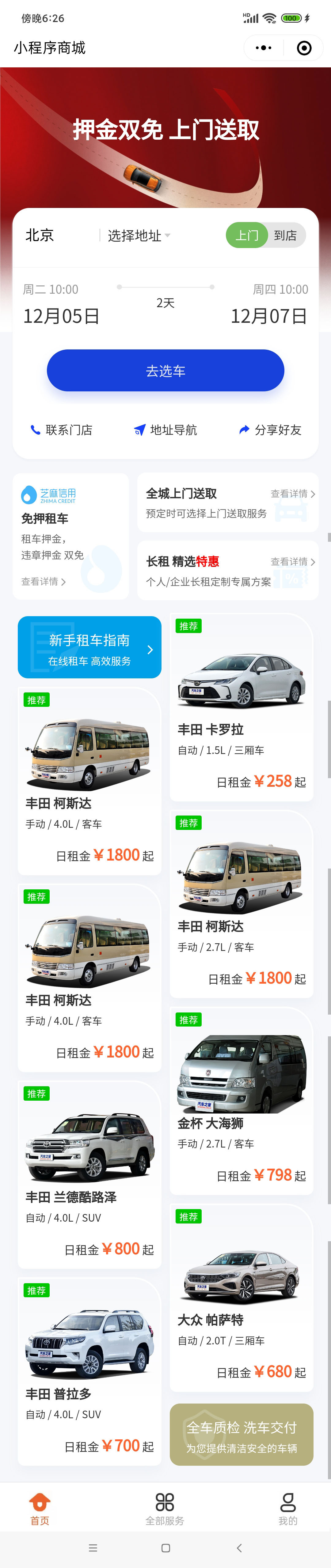Tap the 去选车 button
This screenshot has width=331, height=1568.
coord(165,371)
